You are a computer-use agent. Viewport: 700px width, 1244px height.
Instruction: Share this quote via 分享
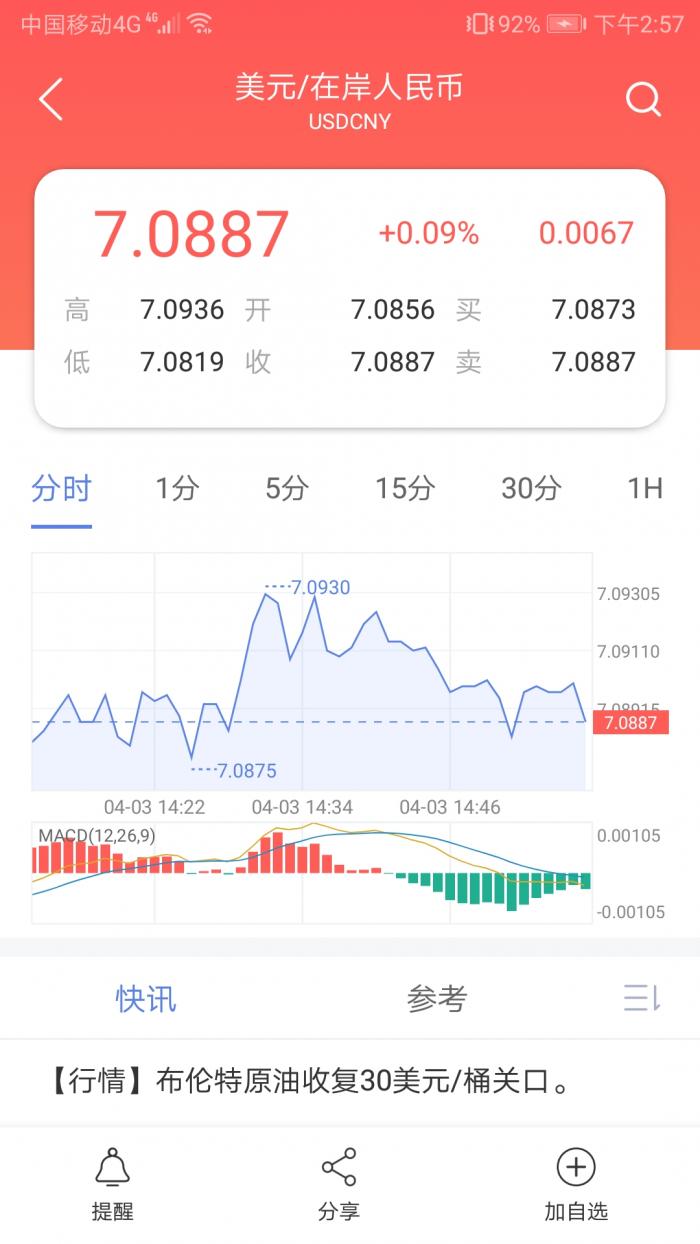pos(338,1185)
